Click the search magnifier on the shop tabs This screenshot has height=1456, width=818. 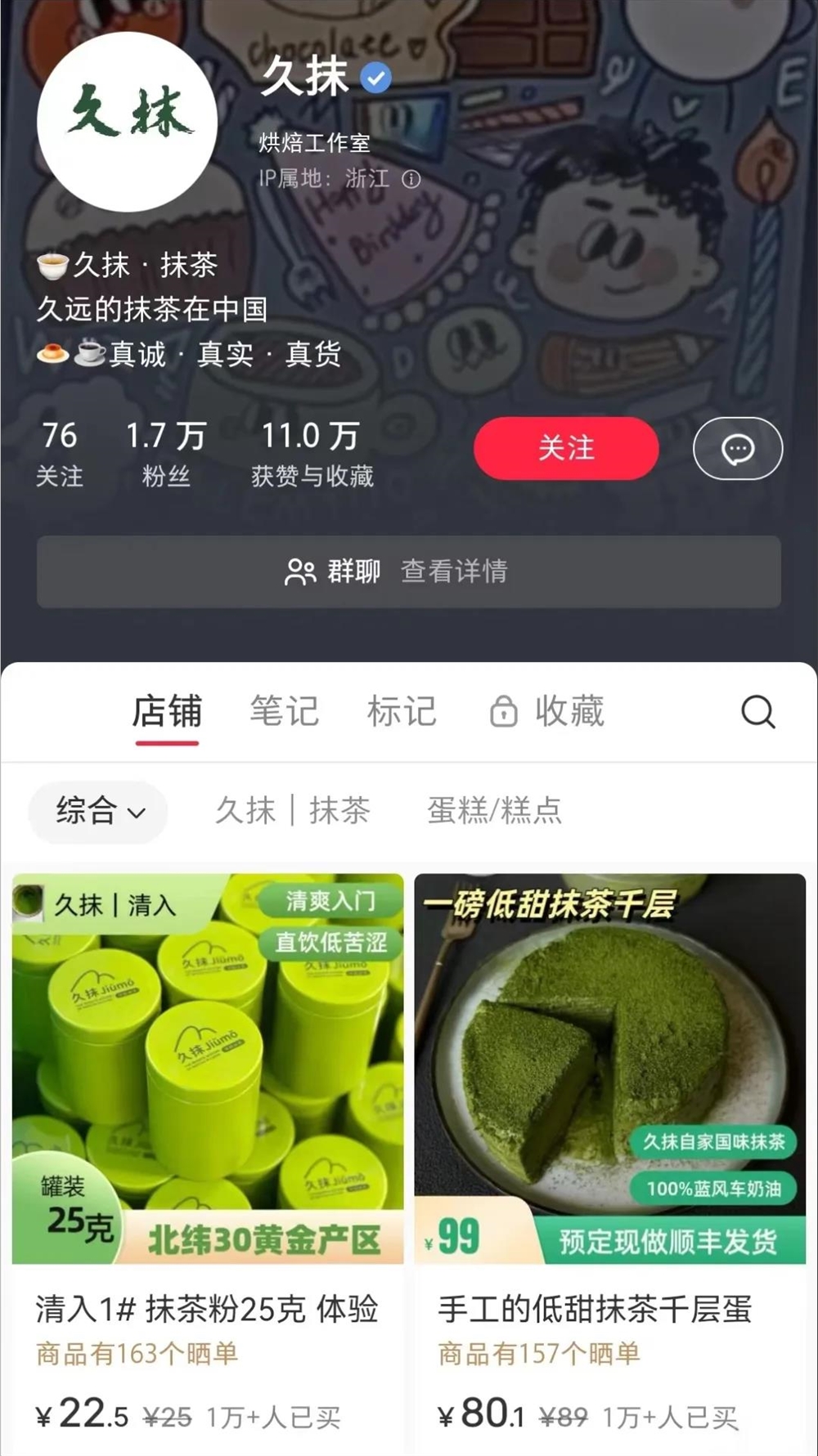pyautogui.click(x=759, y=711)
